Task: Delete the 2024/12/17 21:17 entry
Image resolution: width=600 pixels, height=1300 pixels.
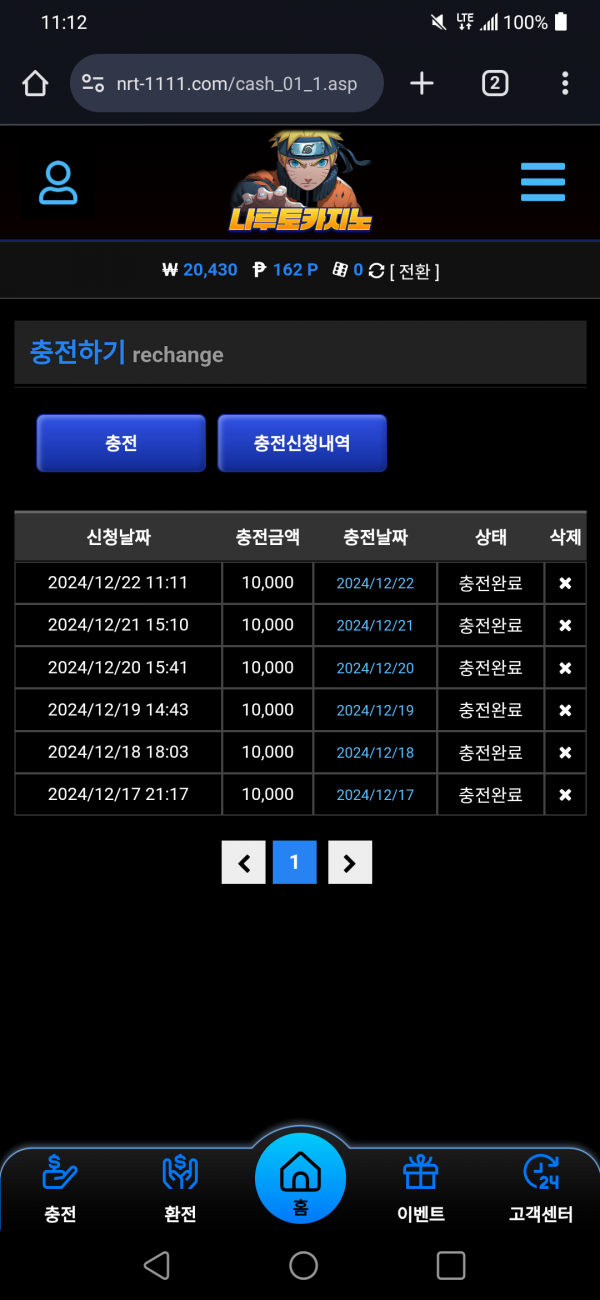Action: point(565,795)
